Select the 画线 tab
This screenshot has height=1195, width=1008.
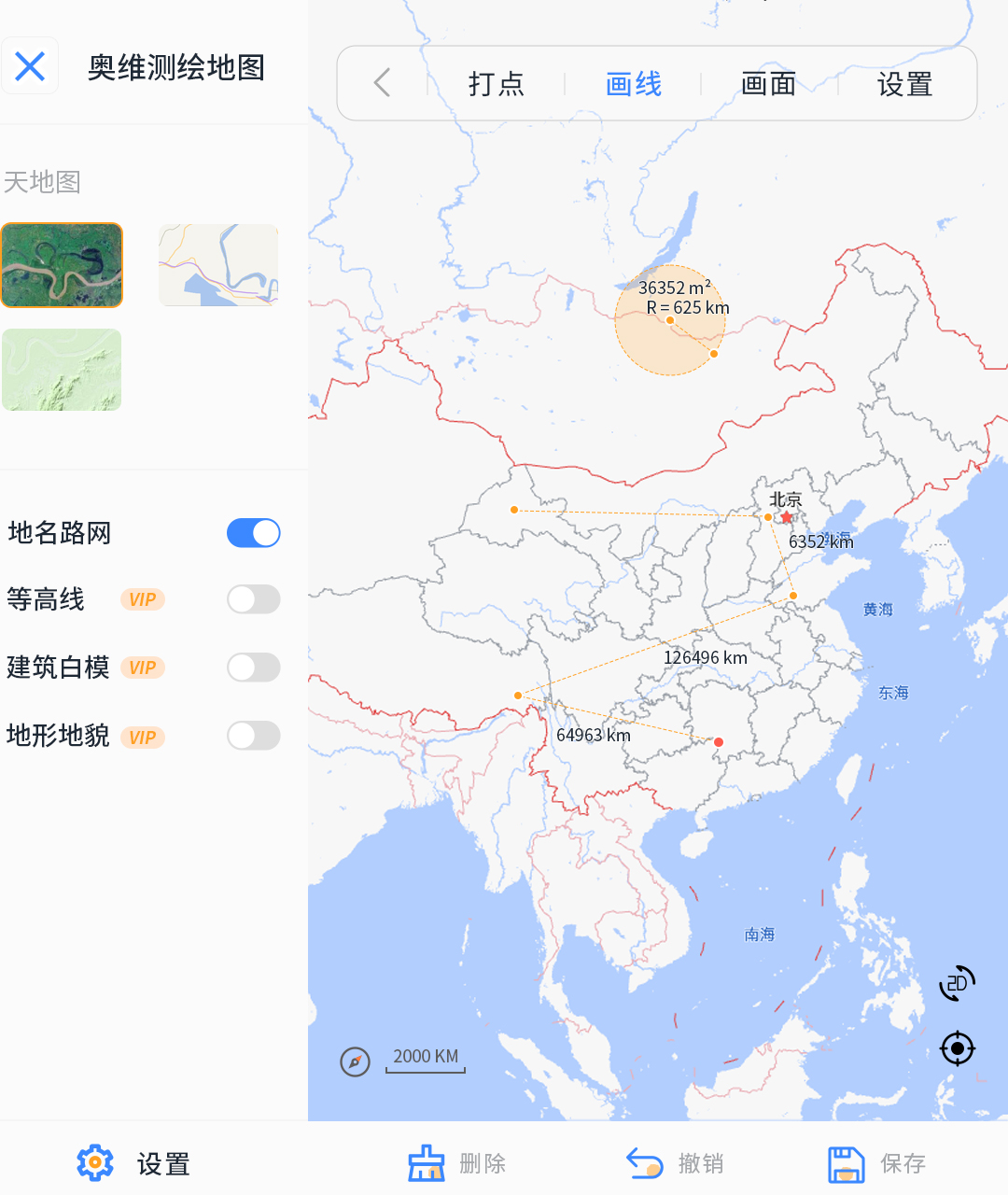pyautogui.click(x=633, y=84)
